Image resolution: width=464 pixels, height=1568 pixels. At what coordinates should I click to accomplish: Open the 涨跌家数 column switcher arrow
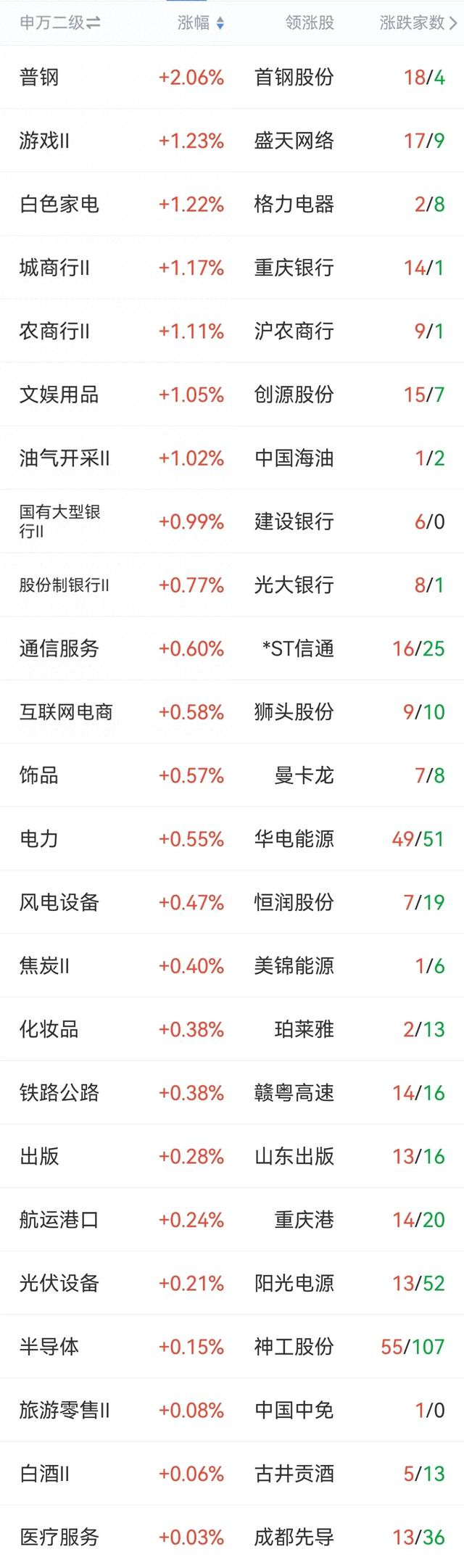[454, 23]
